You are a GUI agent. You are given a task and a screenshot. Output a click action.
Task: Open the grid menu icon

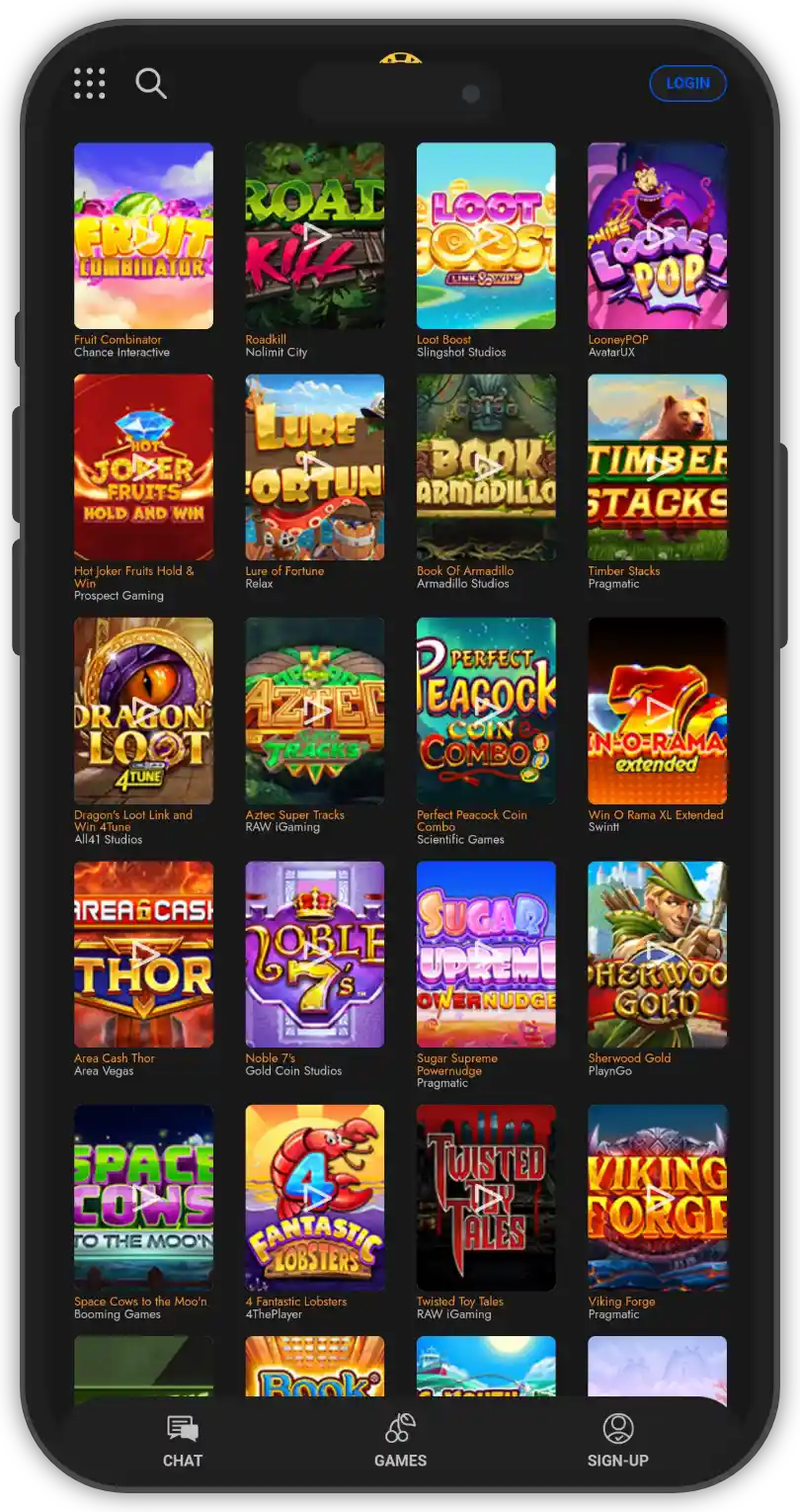(x=90, y=83)
